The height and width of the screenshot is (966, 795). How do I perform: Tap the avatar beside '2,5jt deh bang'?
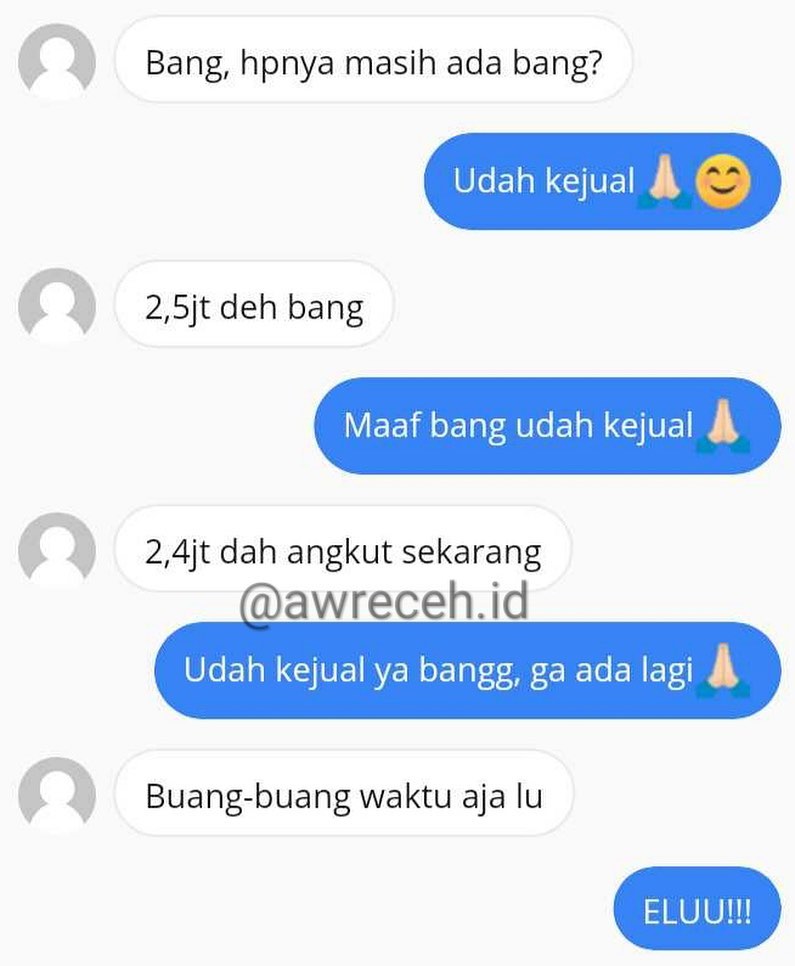(x=57, y=306)
